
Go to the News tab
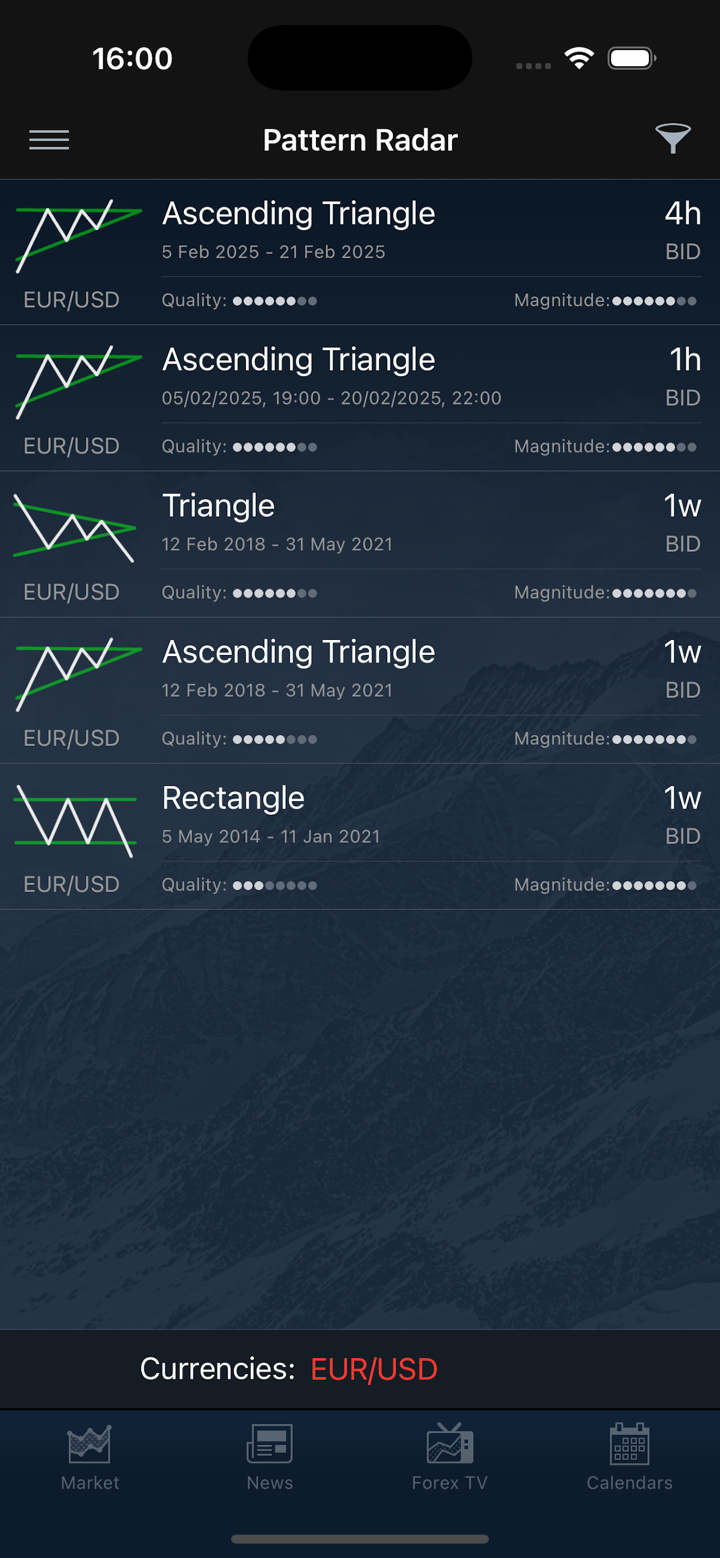point(270,1458)
